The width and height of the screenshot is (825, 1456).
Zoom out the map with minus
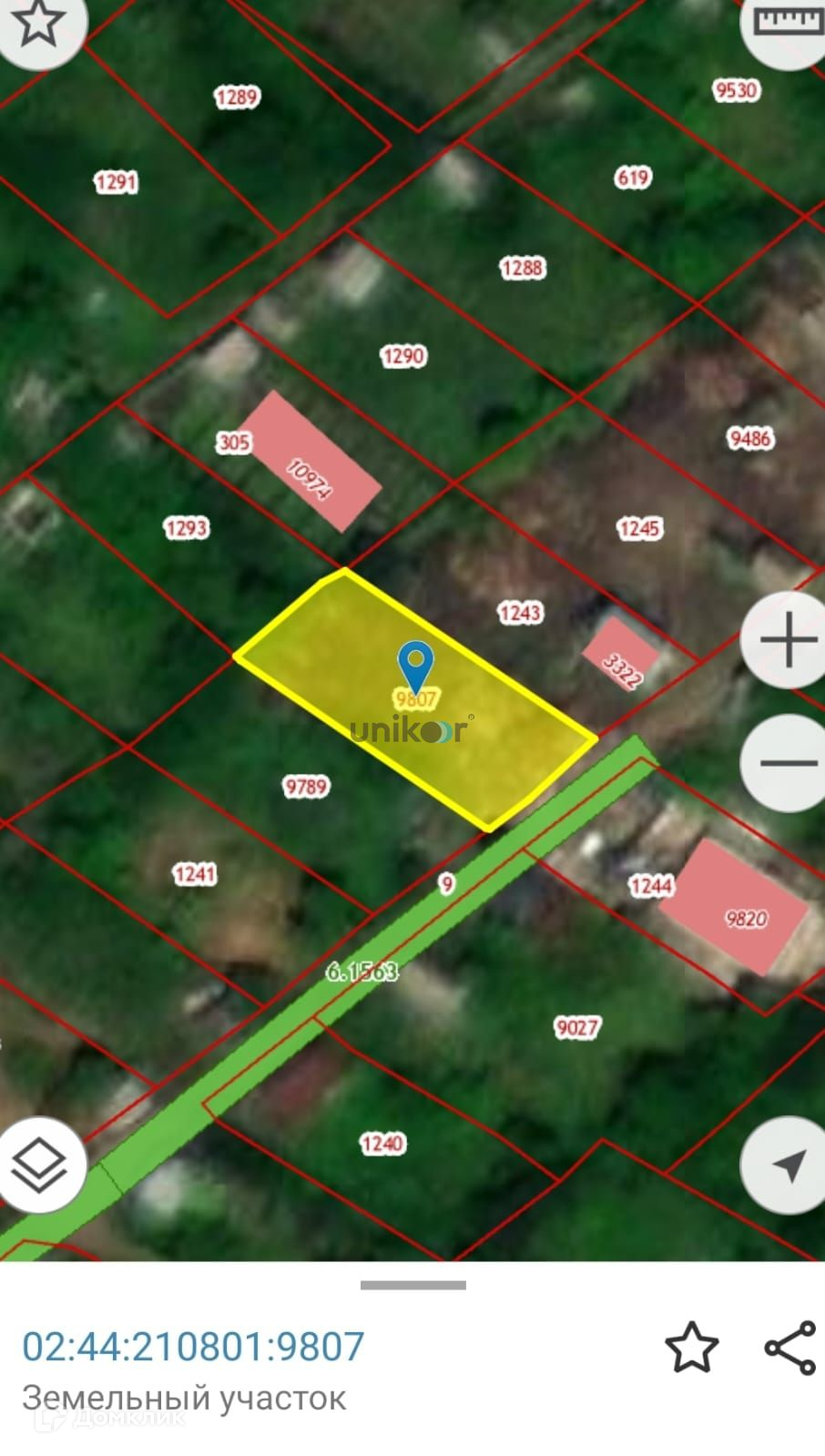tap(787, 763)
